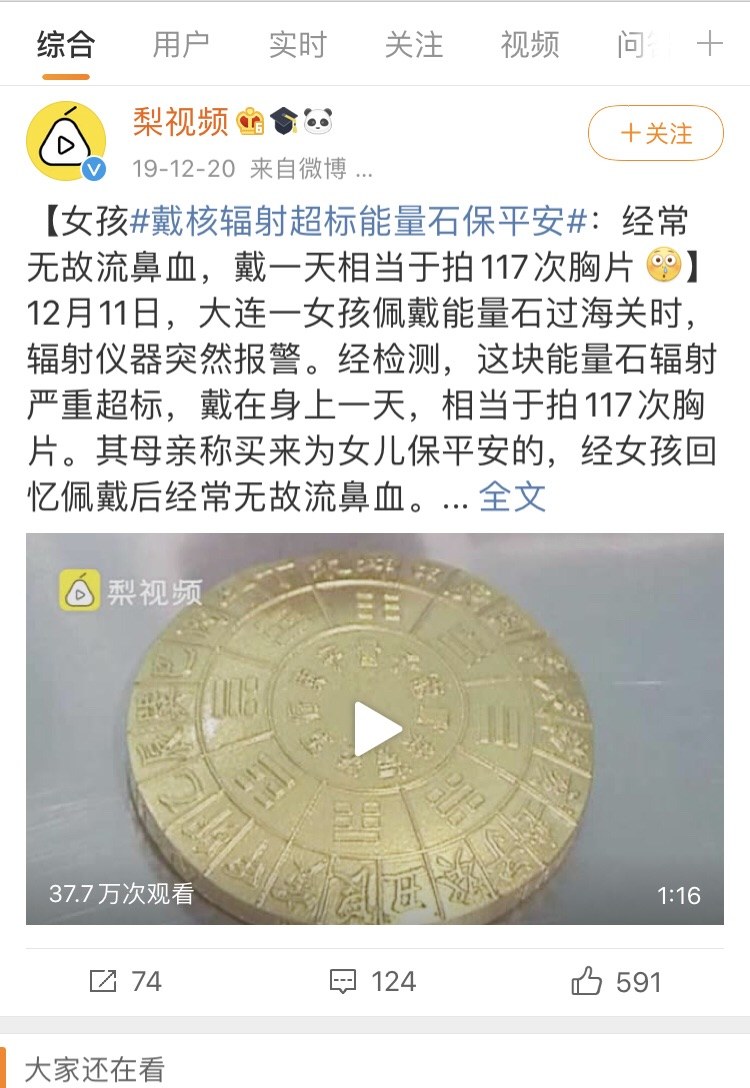Switch to the 视频 tab
Screen dimensions: 750x1088
(x=528, y=44)
